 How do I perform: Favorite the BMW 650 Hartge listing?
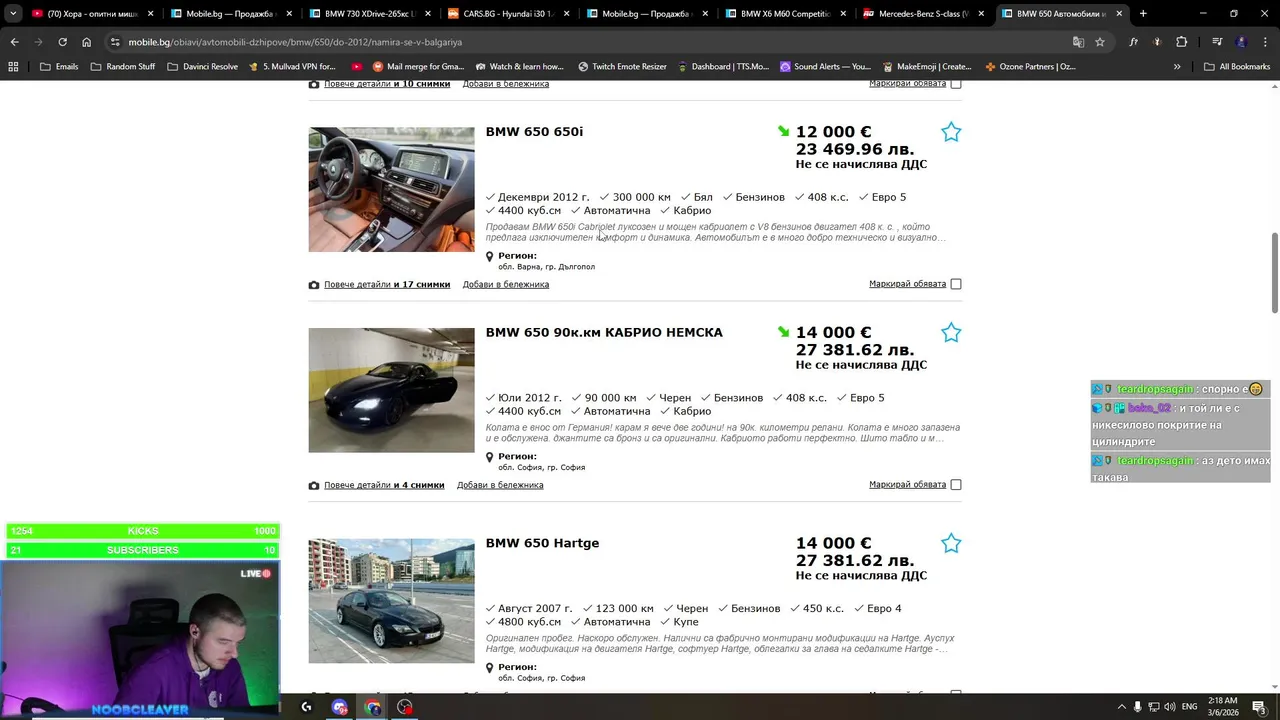pos(950,544)
